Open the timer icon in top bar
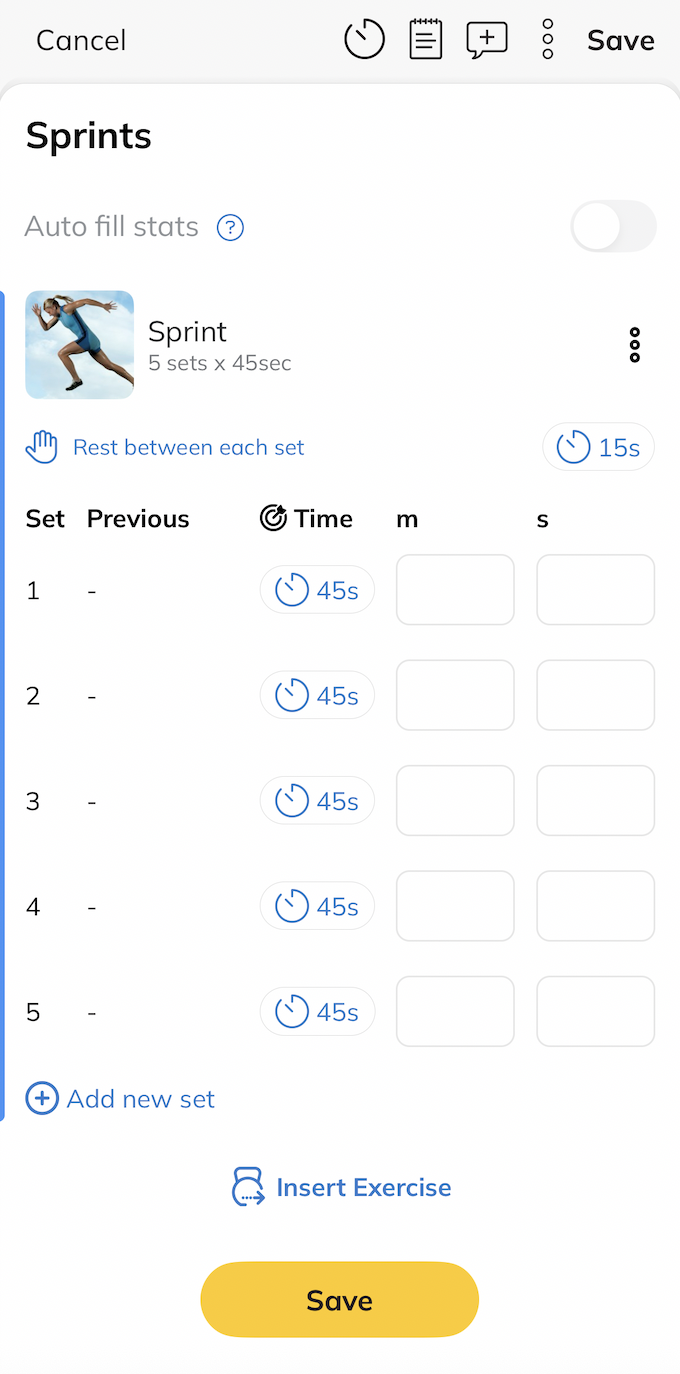The height and width of the screenshot is (1374, 680). [x=365, y=40]
